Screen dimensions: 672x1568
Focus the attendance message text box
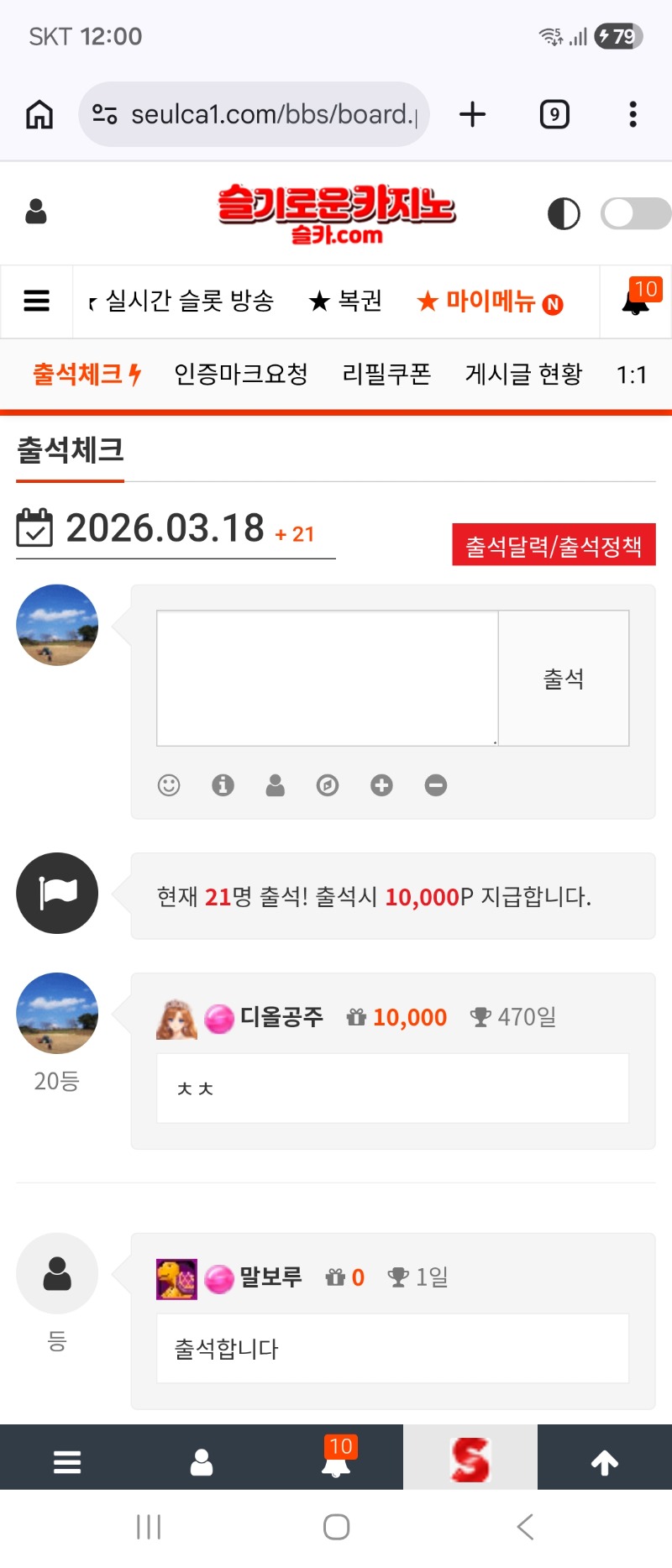pos(328,678)
